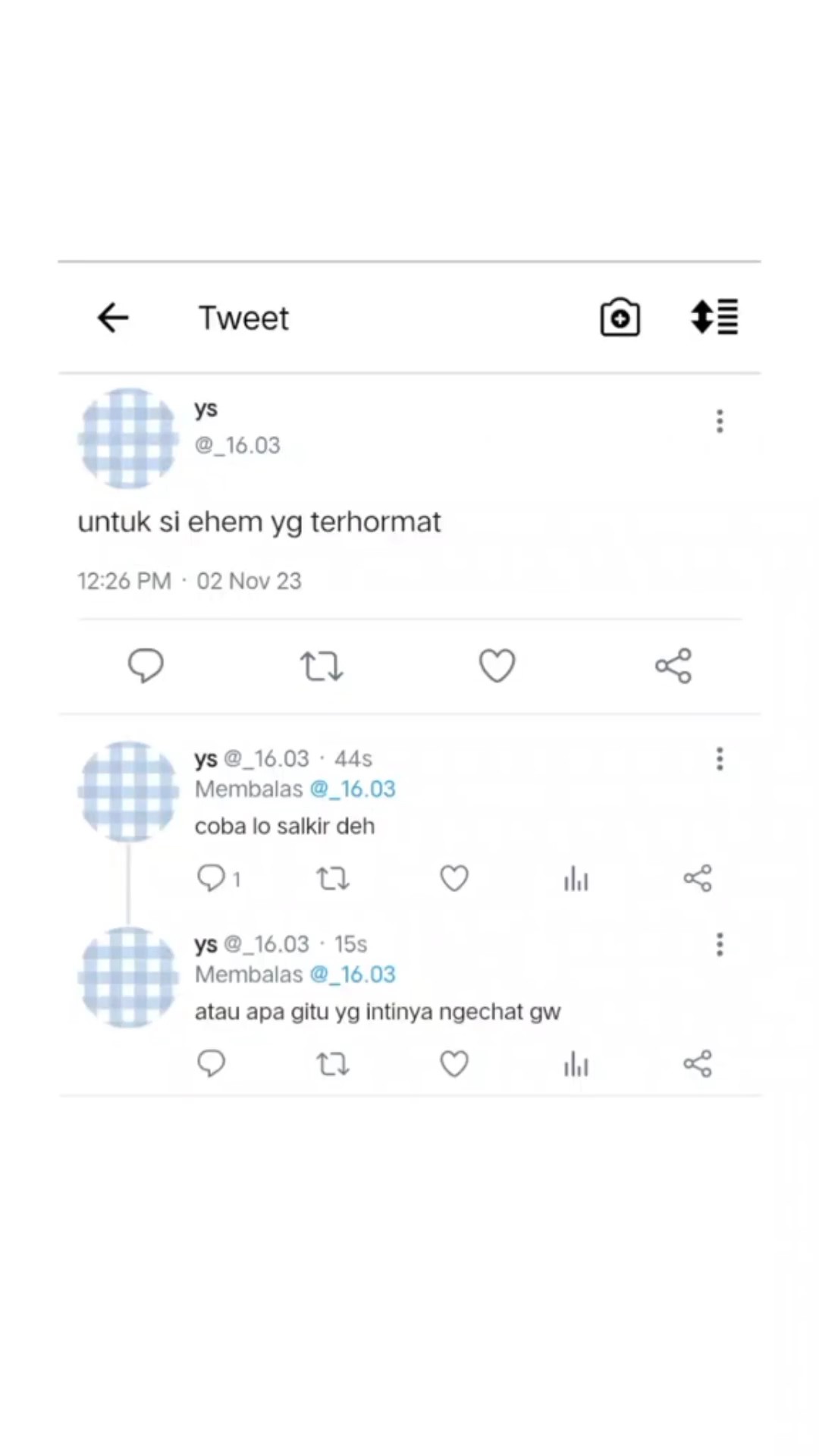Open overflow menu on main tweet
The height and width of the screenshot is (1456, 819).
pyautogui.click(x=720, y=421)
